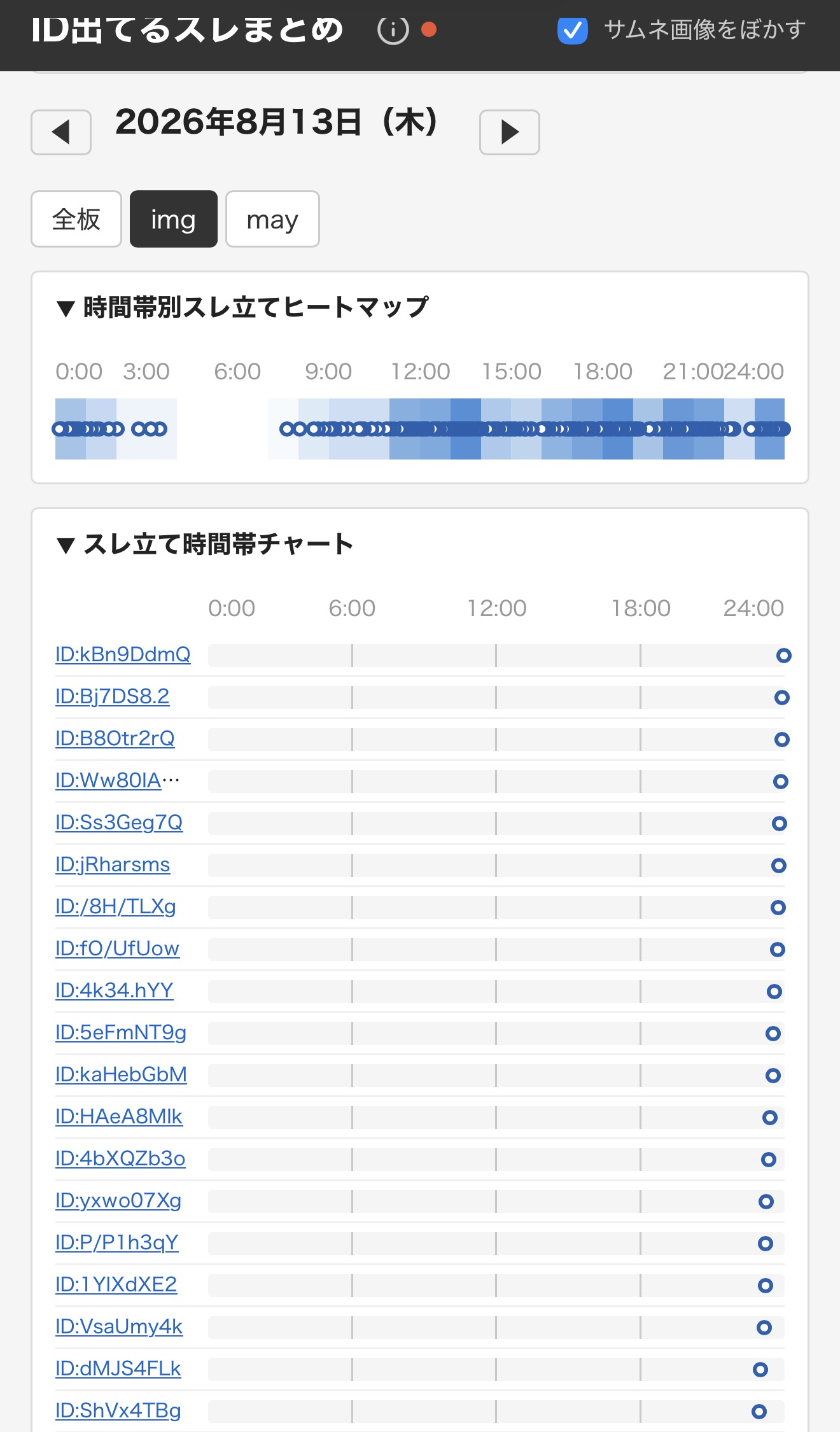Open link ID:fO/UfUow
840x1432 pixels.
(x=118, y=948)
